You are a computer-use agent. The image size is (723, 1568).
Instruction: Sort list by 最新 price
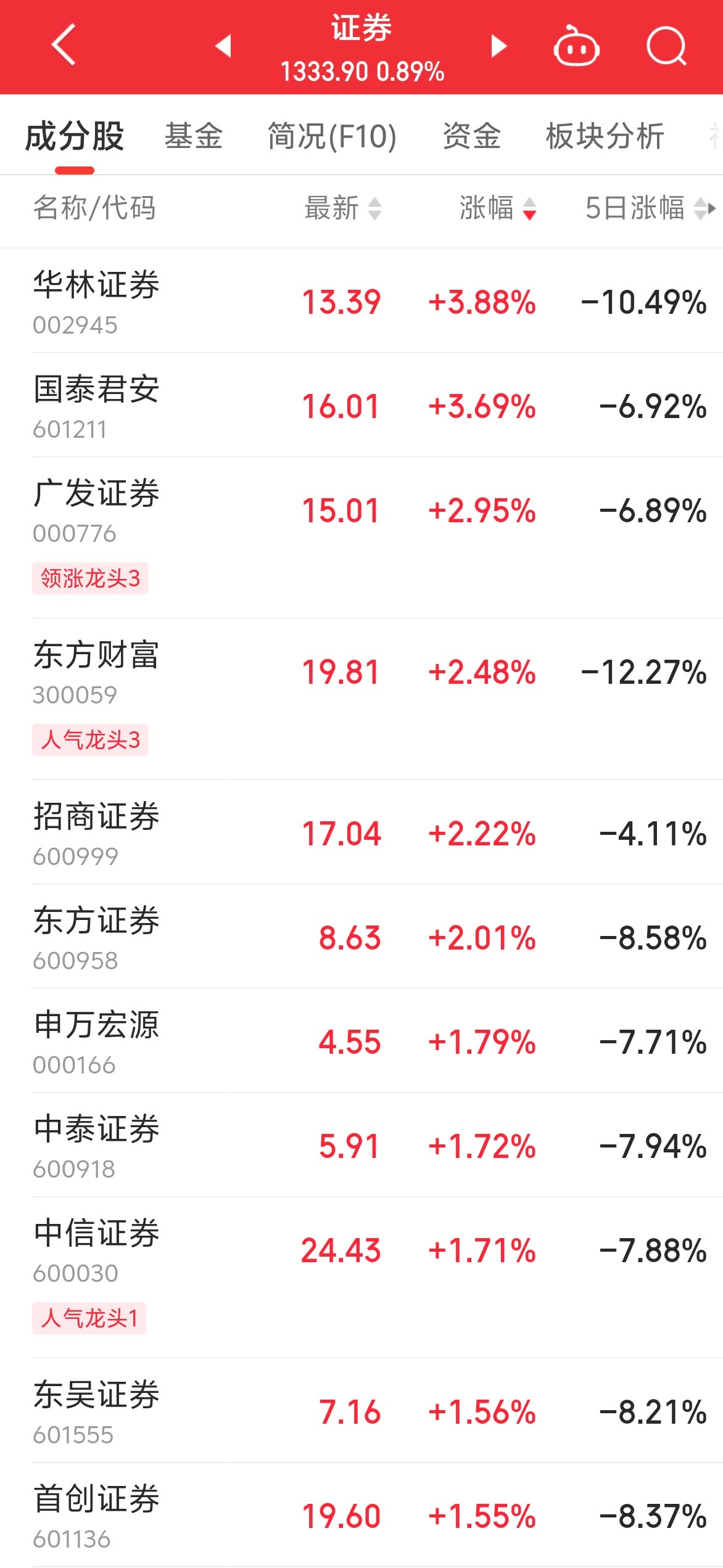click(342, 208)
